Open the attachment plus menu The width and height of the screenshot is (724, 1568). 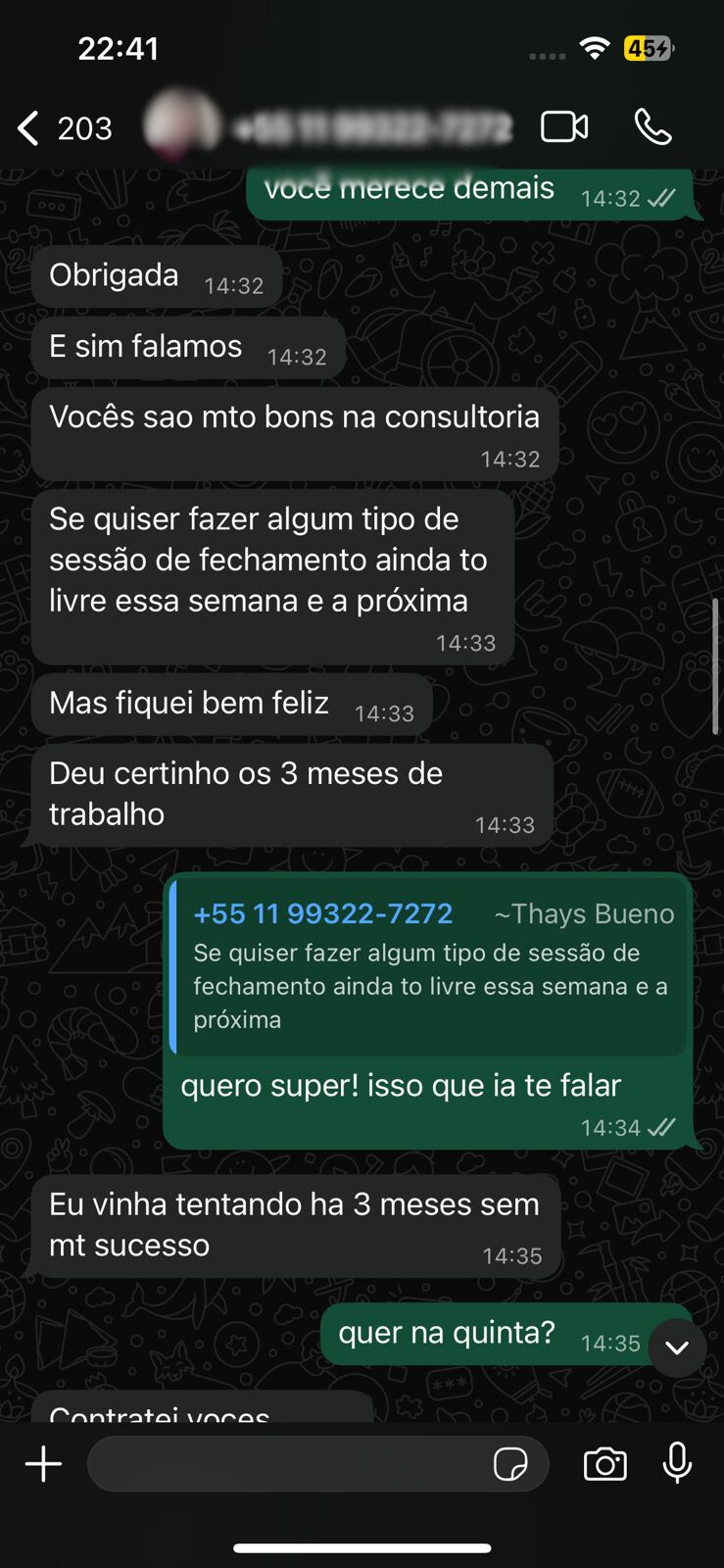43,1464
